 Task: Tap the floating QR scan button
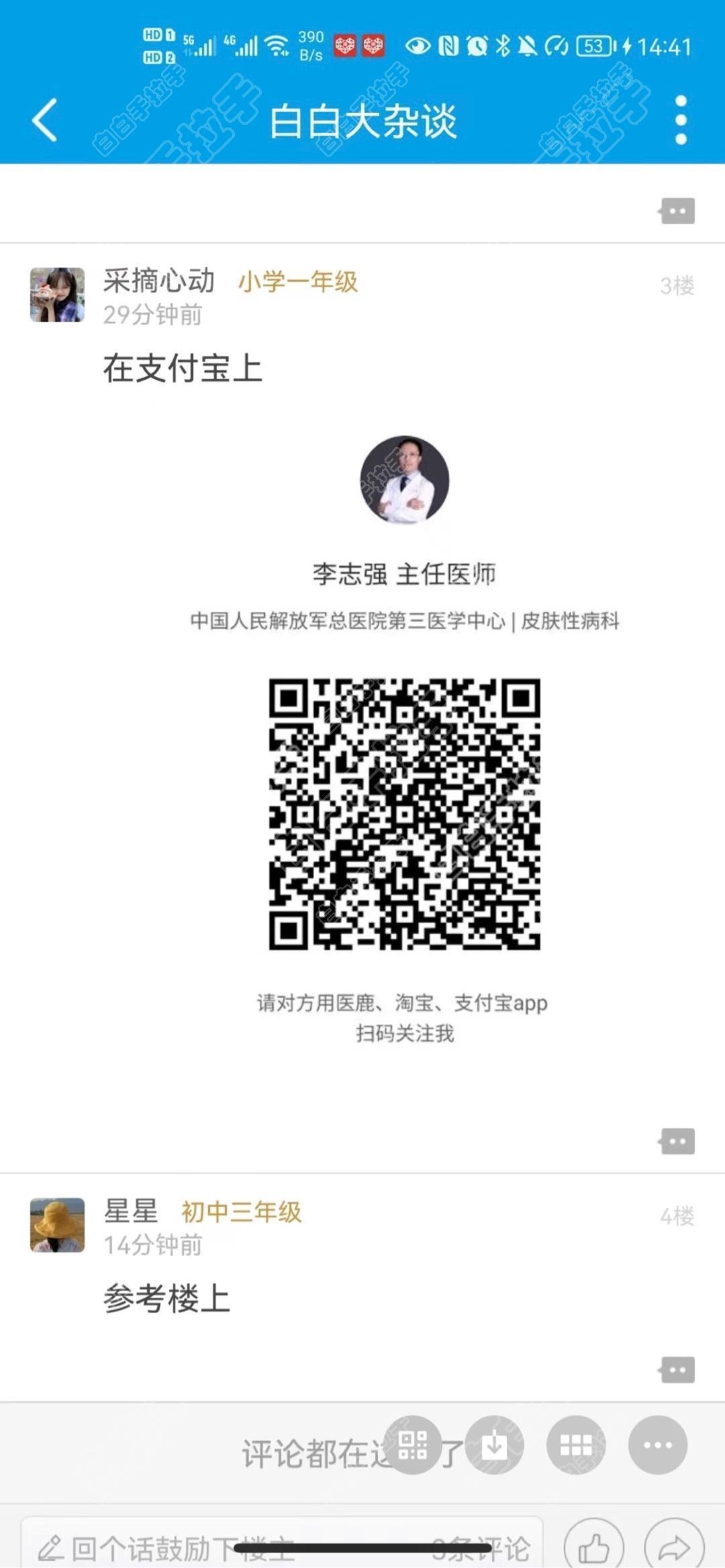(412, 1445)
